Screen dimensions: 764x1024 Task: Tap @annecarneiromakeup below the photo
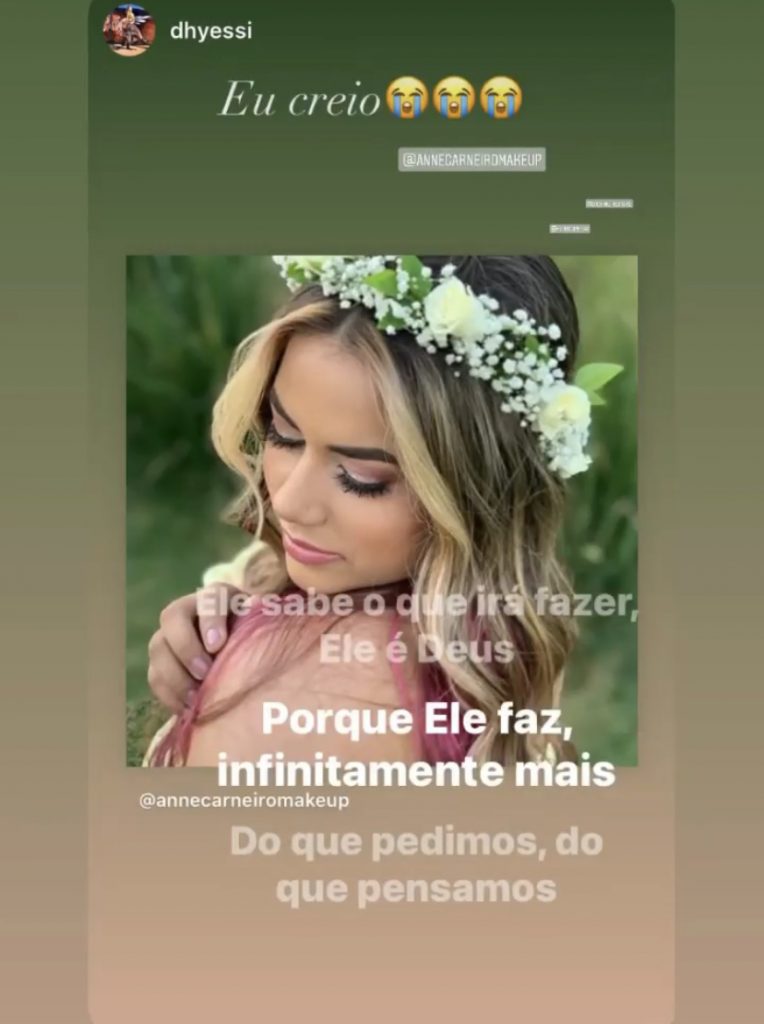(x=244, y=801)
